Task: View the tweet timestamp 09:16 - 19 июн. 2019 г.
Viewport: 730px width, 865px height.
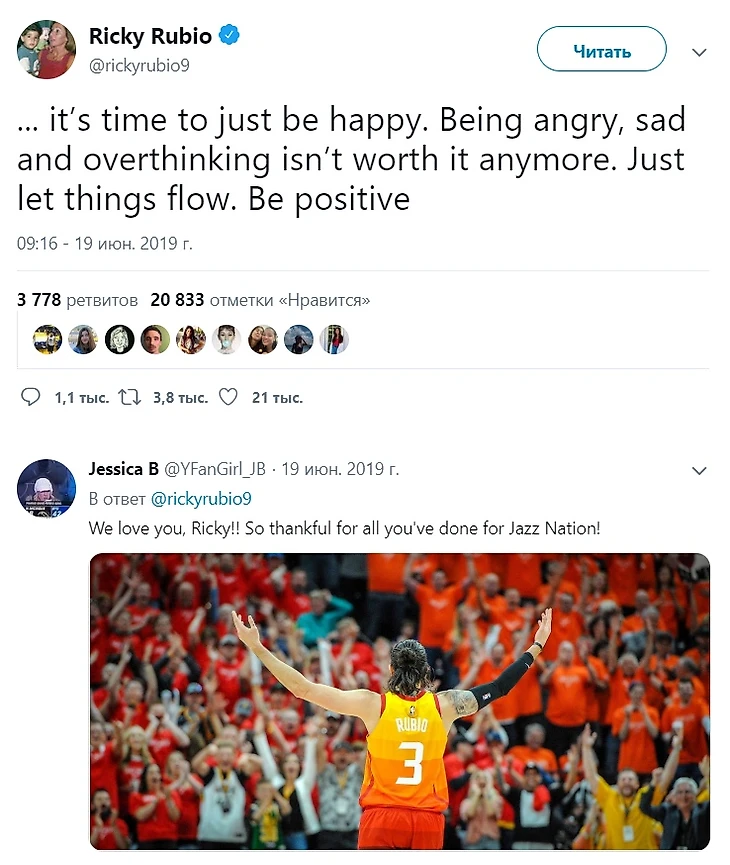Action: [105, 243]
